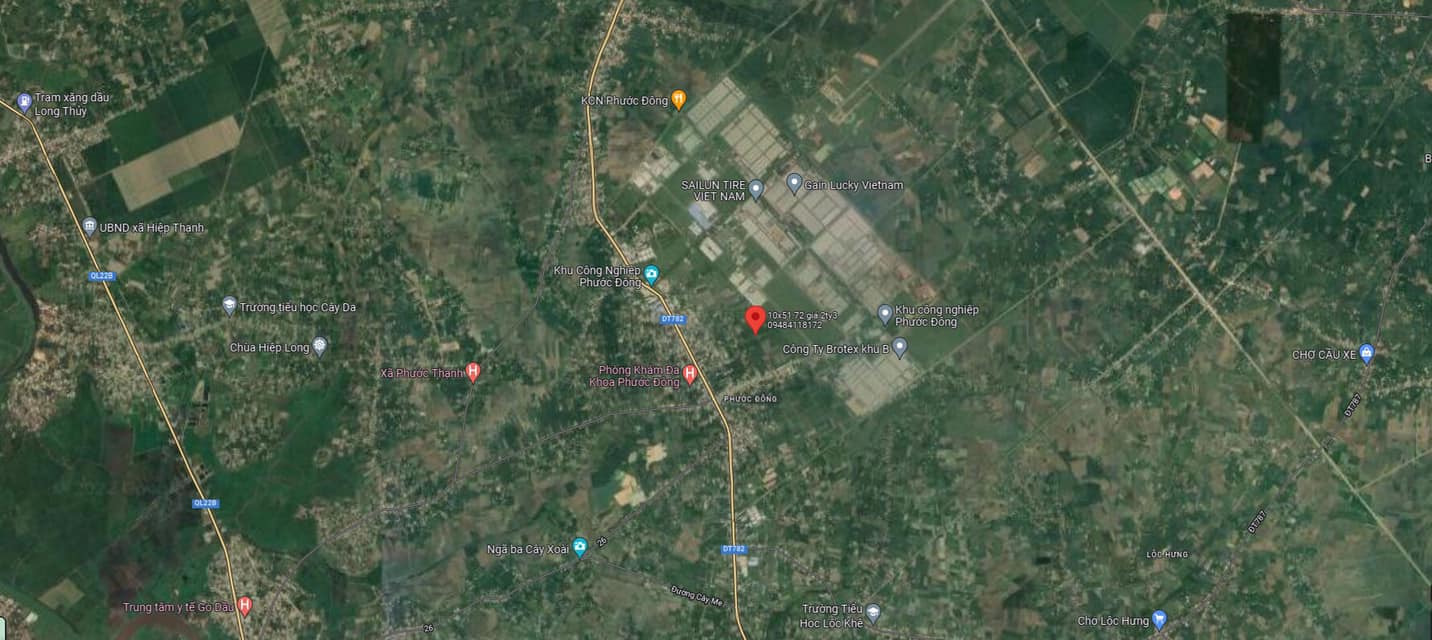Open the Công Ty Brotex khu B marker
Image resolution: width=1432 pixels, height=640 pixels.
coord(899,348)
